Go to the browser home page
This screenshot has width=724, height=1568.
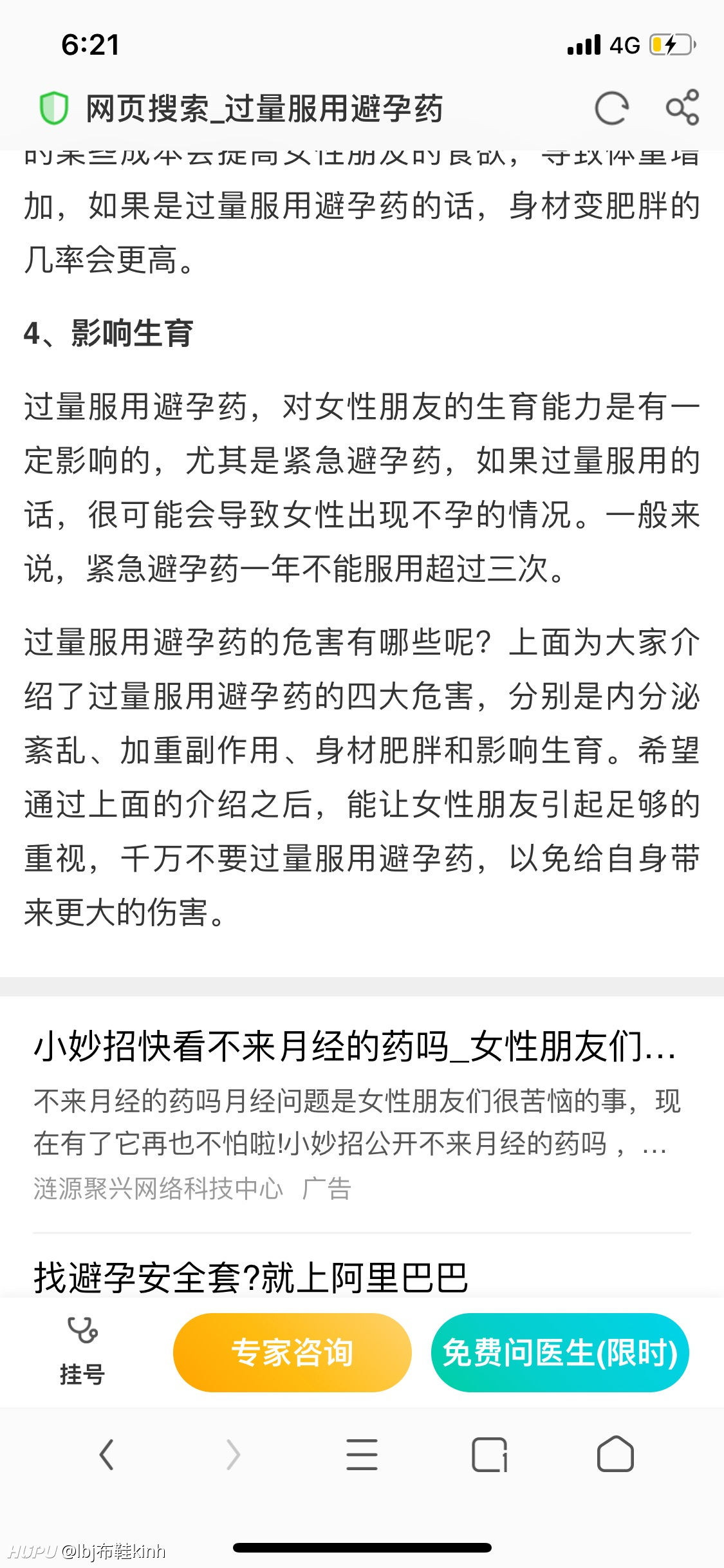click(x=615, y=1454)
